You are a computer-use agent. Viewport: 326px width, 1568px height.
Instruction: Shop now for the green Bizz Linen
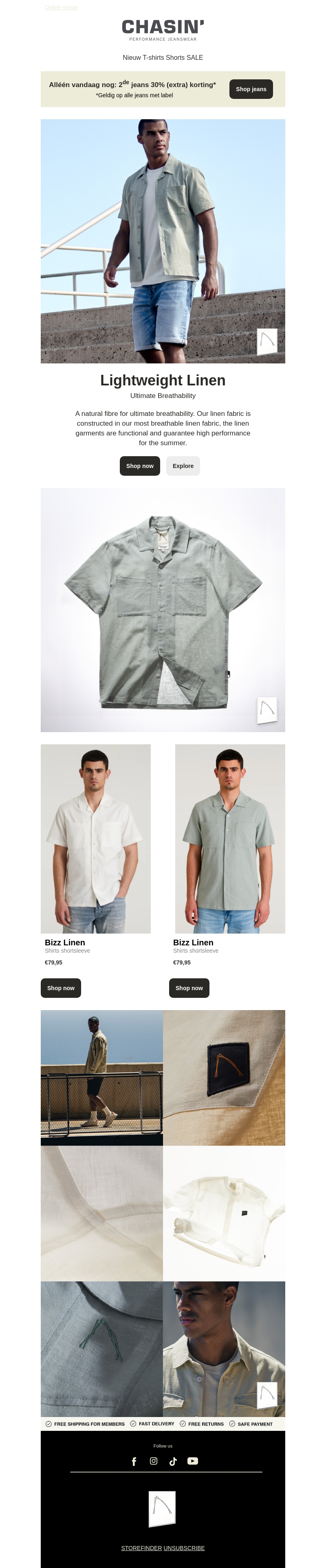[189, 988]
